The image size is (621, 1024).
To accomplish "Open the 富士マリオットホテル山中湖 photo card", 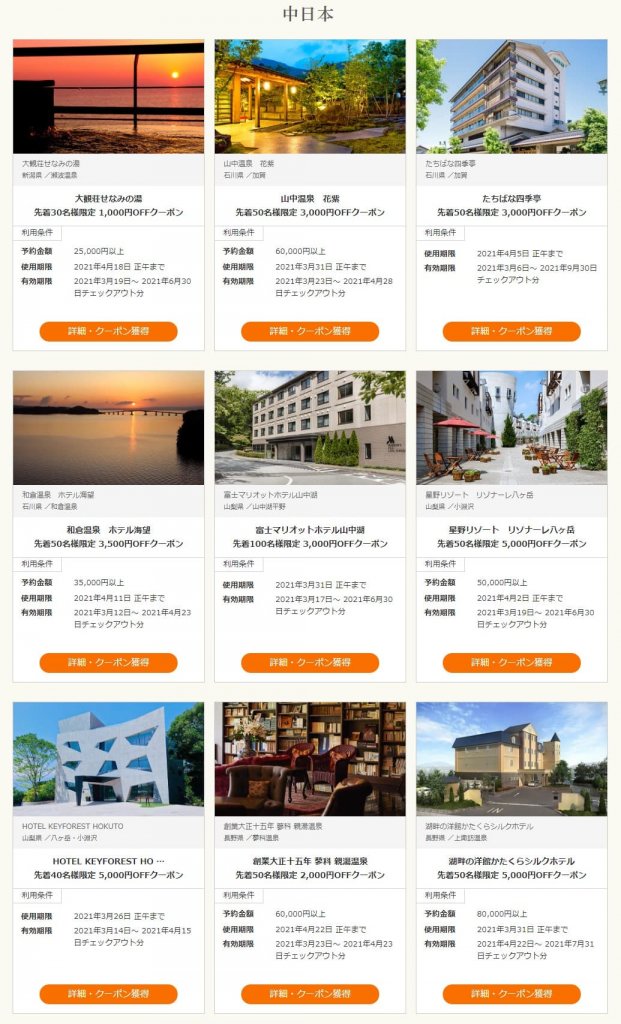I will pyautogui.click(x=310, y=427).
